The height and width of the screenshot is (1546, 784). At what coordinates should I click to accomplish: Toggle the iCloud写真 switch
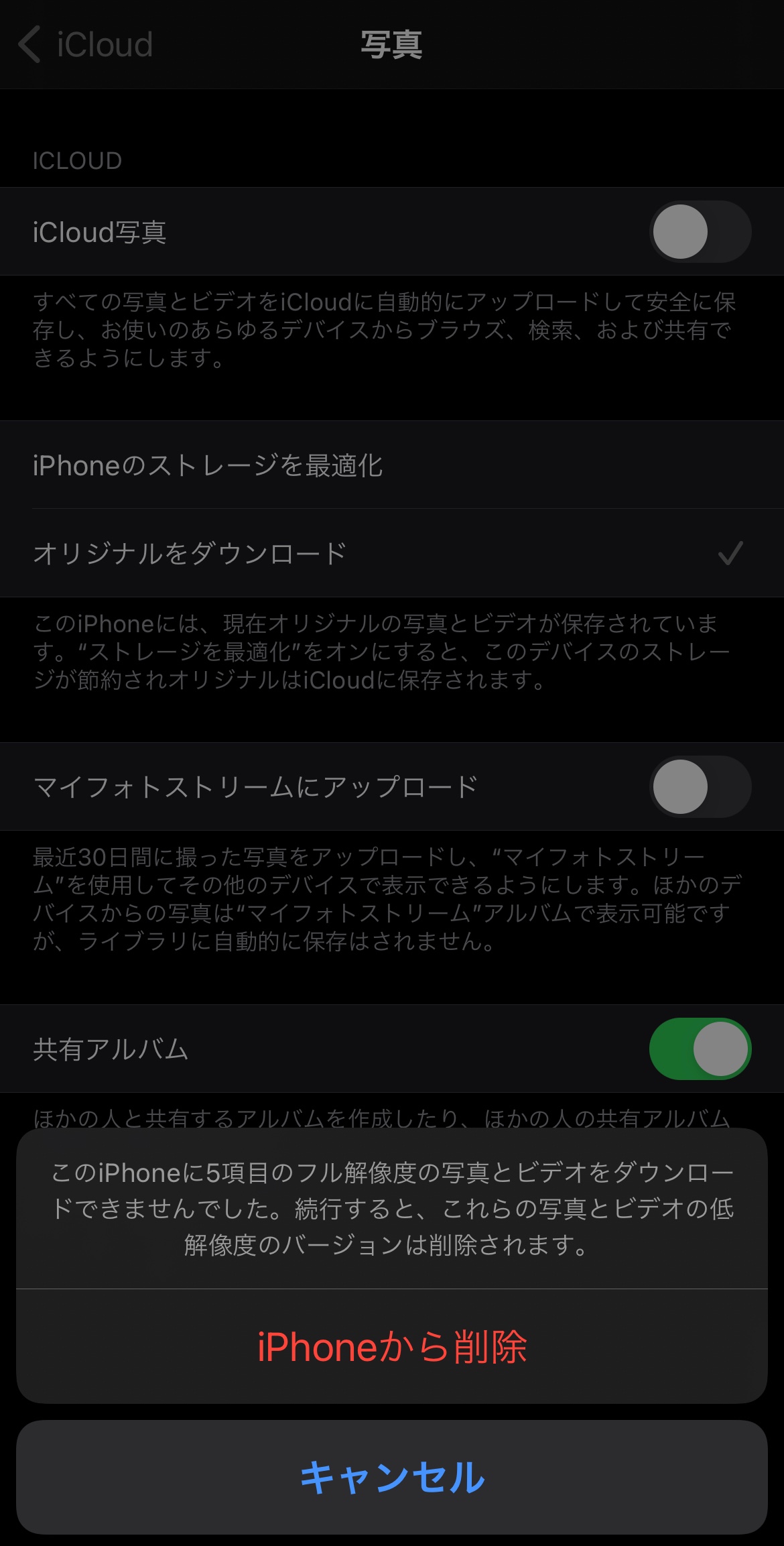(x=700, y=232)
